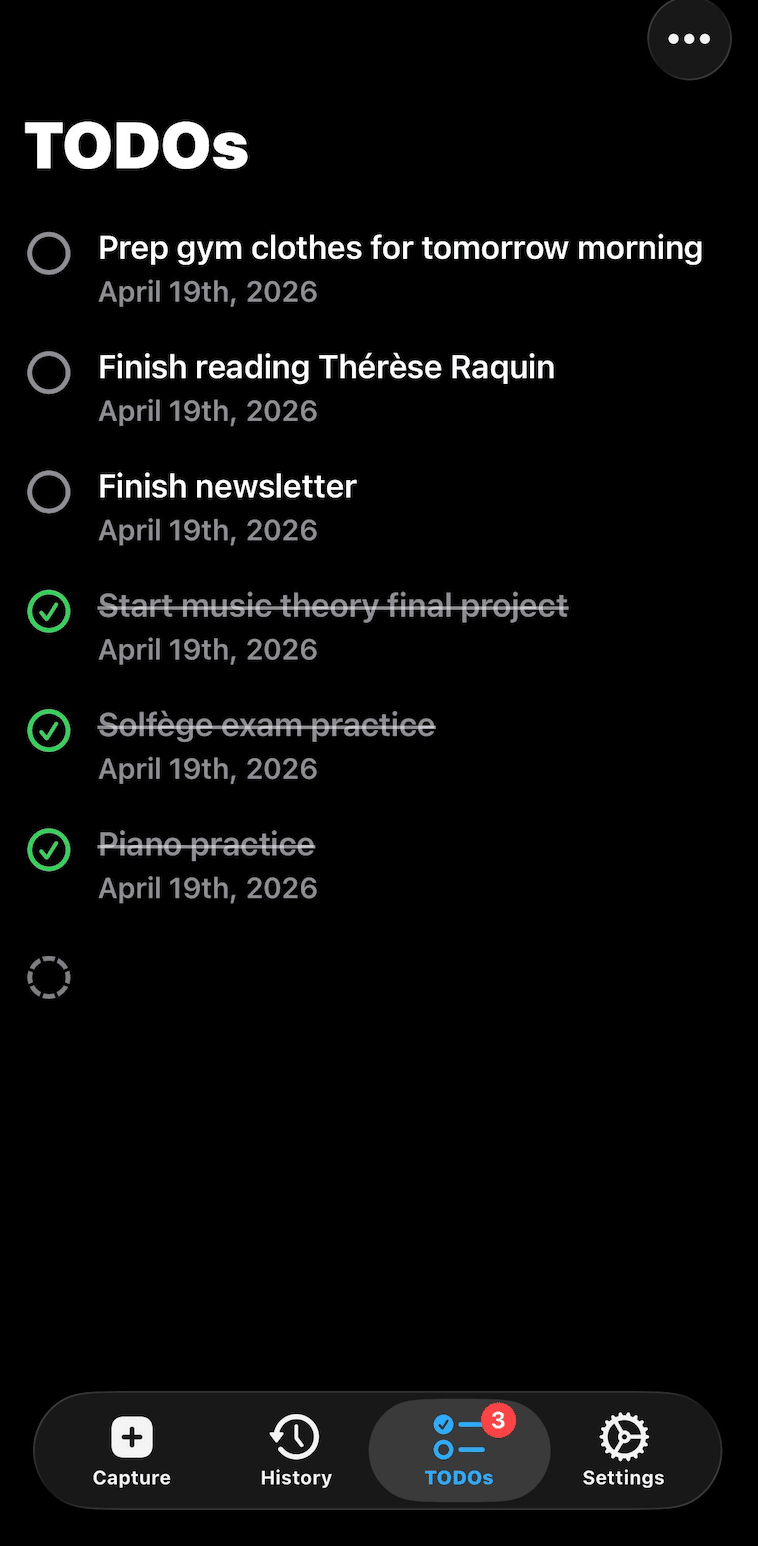Image resolution: width=758 pixels, height=1546 pixels.
Task: Check off Prep gym clothes for tomorrow morning
Action: (x=49, y=254)
